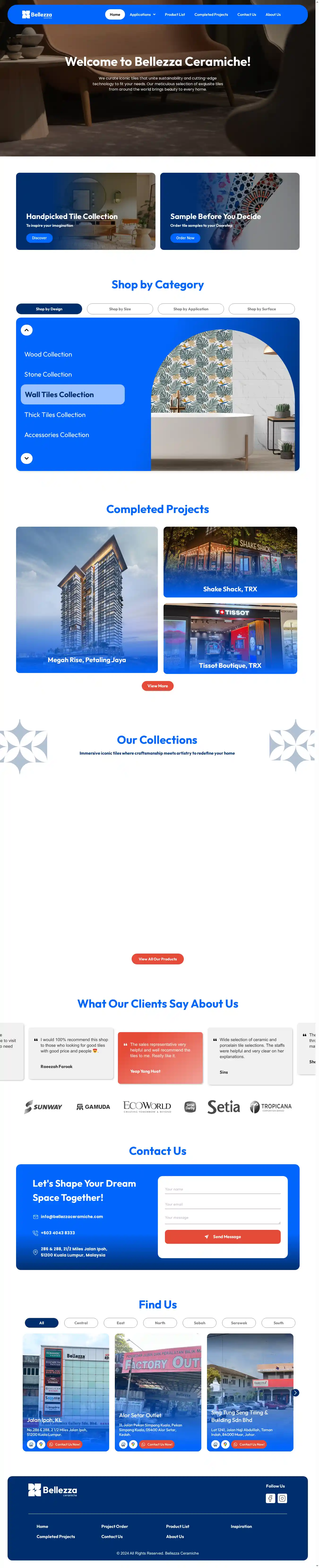Show next store with arrow

(295, 1393)
